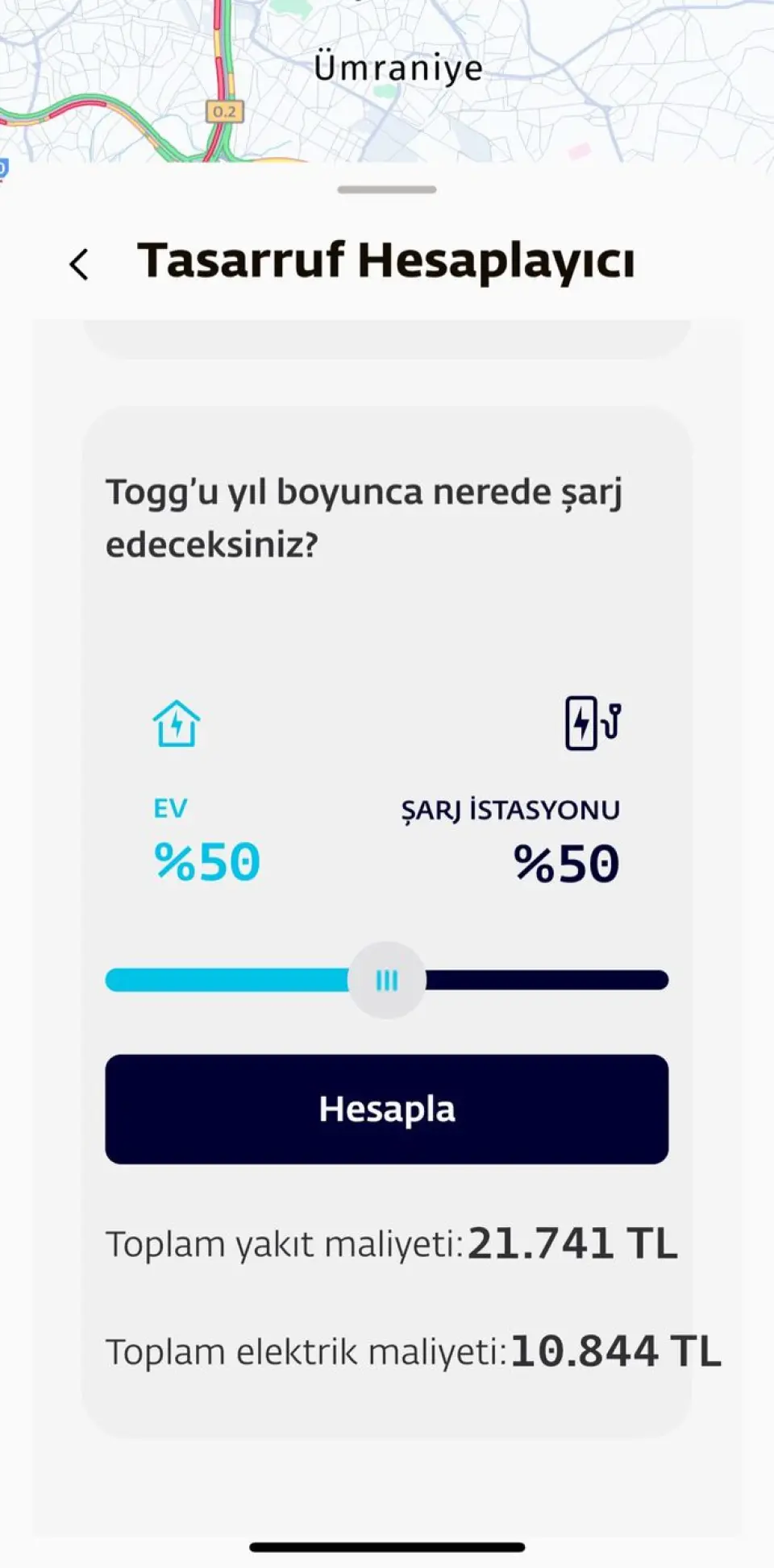The image size is (774, 1568).
Task: Tap the EV charging ratio slider handle
Action: 387,980
